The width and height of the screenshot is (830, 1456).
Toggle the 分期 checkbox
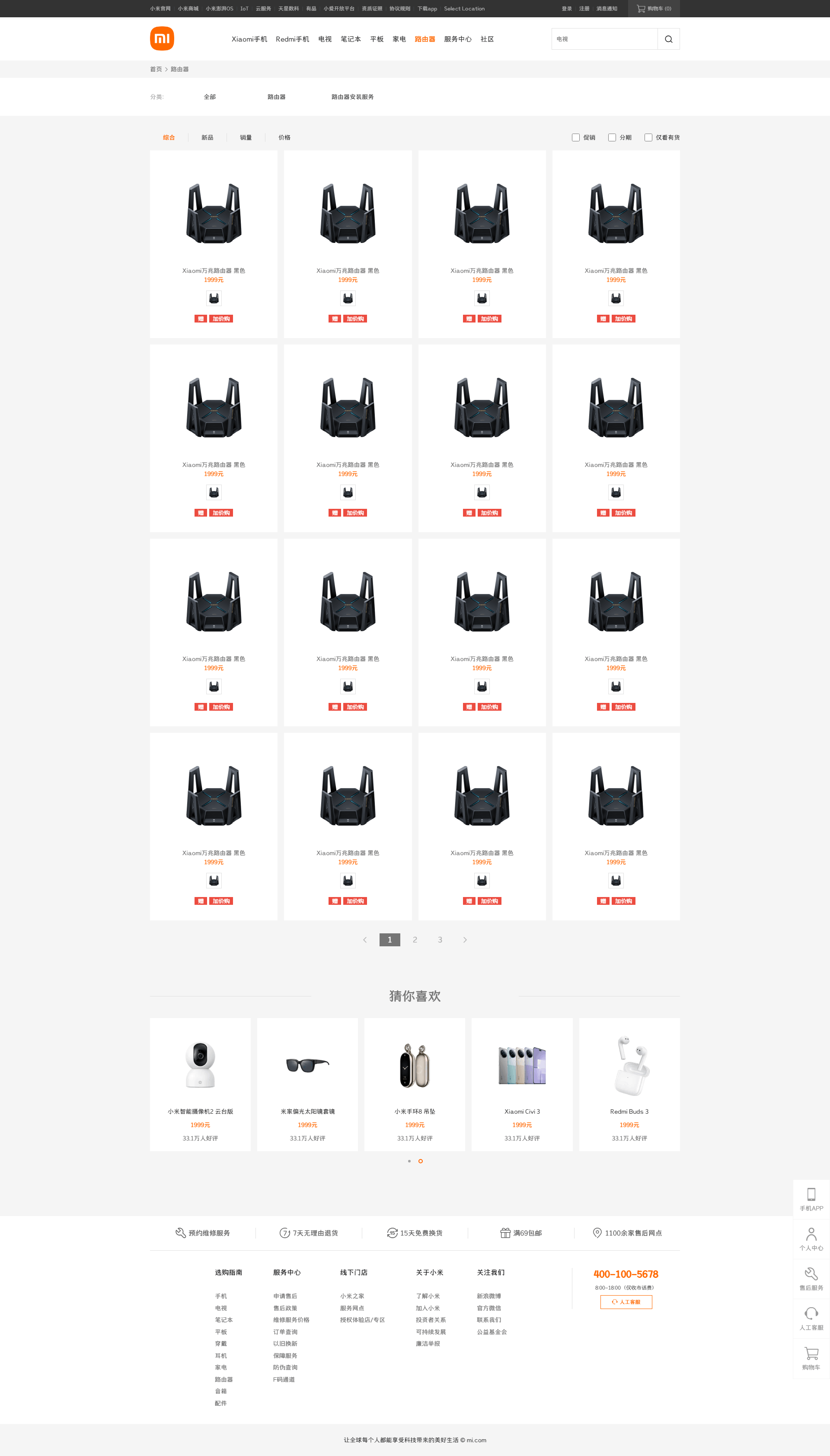[x=612, y=137]
